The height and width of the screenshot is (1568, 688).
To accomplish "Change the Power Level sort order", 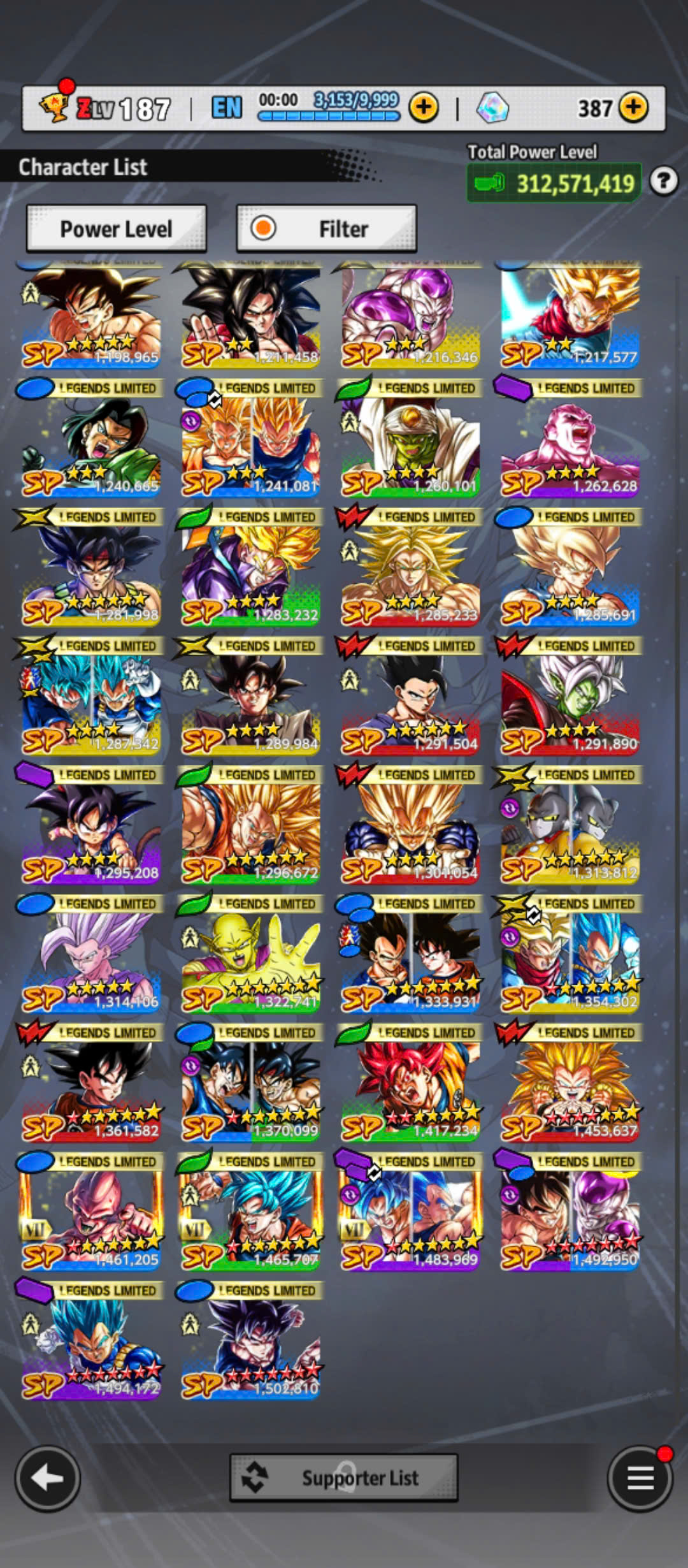I will coord(116,228).
